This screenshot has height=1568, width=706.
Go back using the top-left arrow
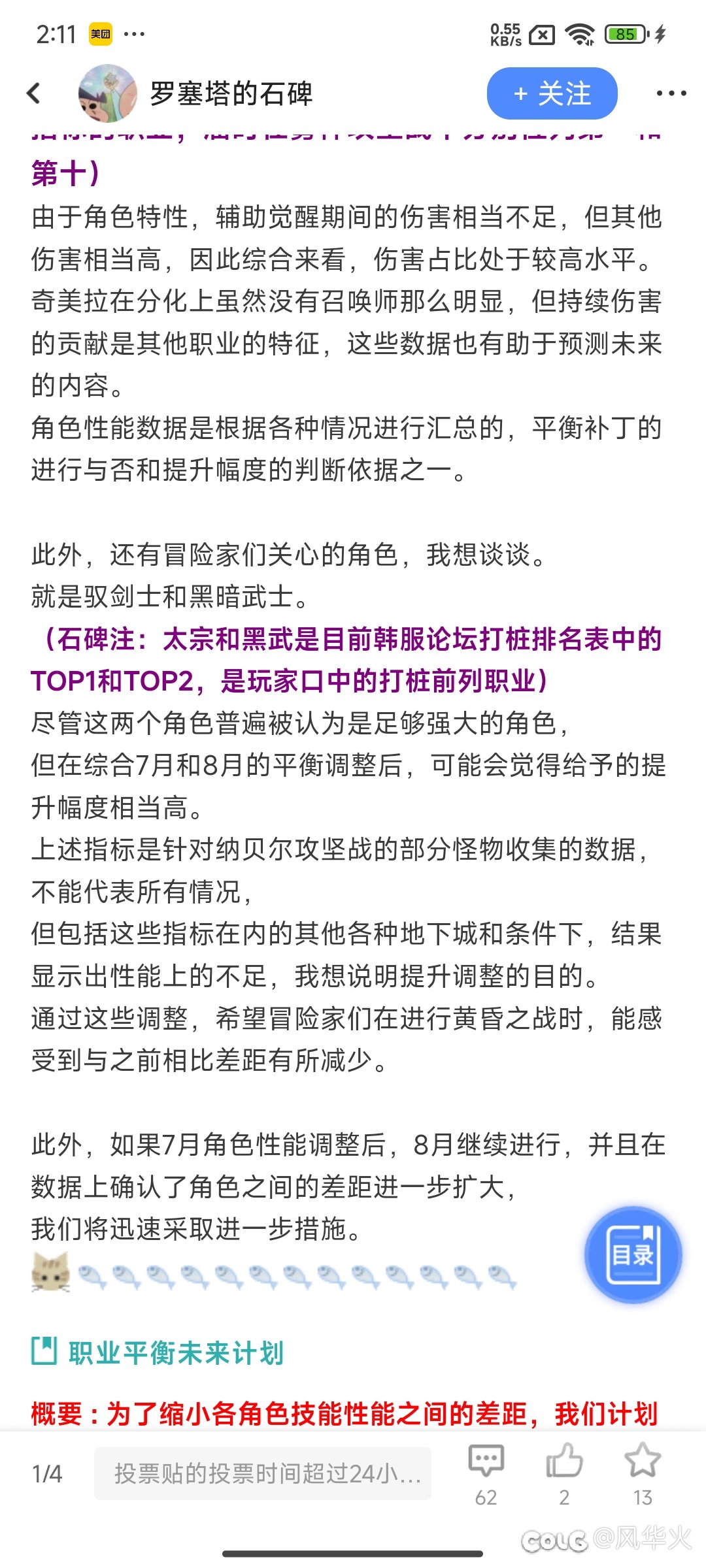tap(34, 93)
